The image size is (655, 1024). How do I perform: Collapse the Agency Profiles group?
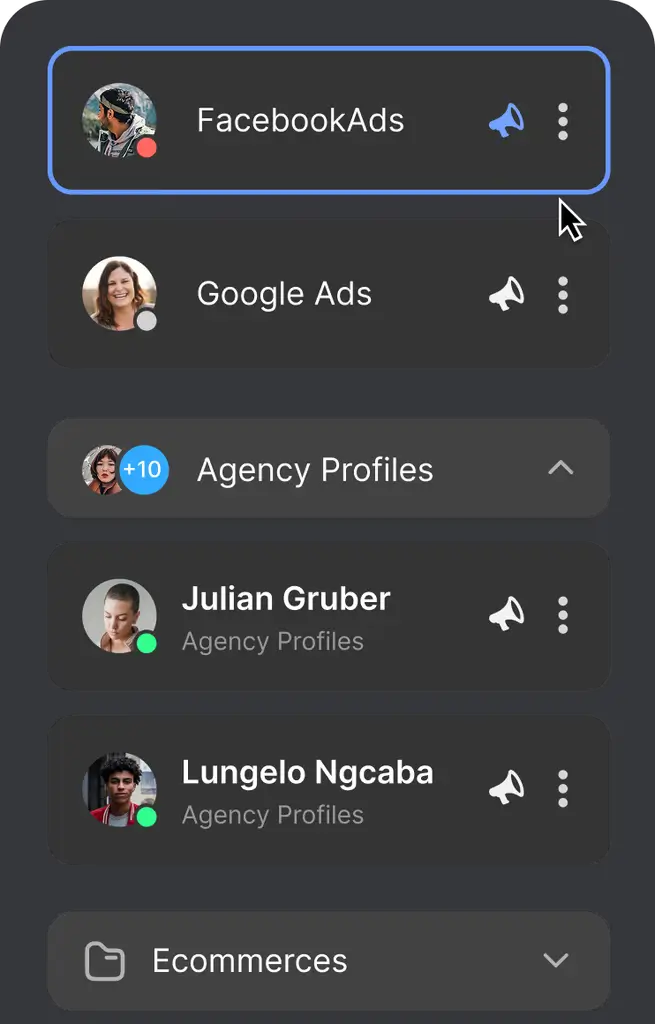click(x=560, y=468)
